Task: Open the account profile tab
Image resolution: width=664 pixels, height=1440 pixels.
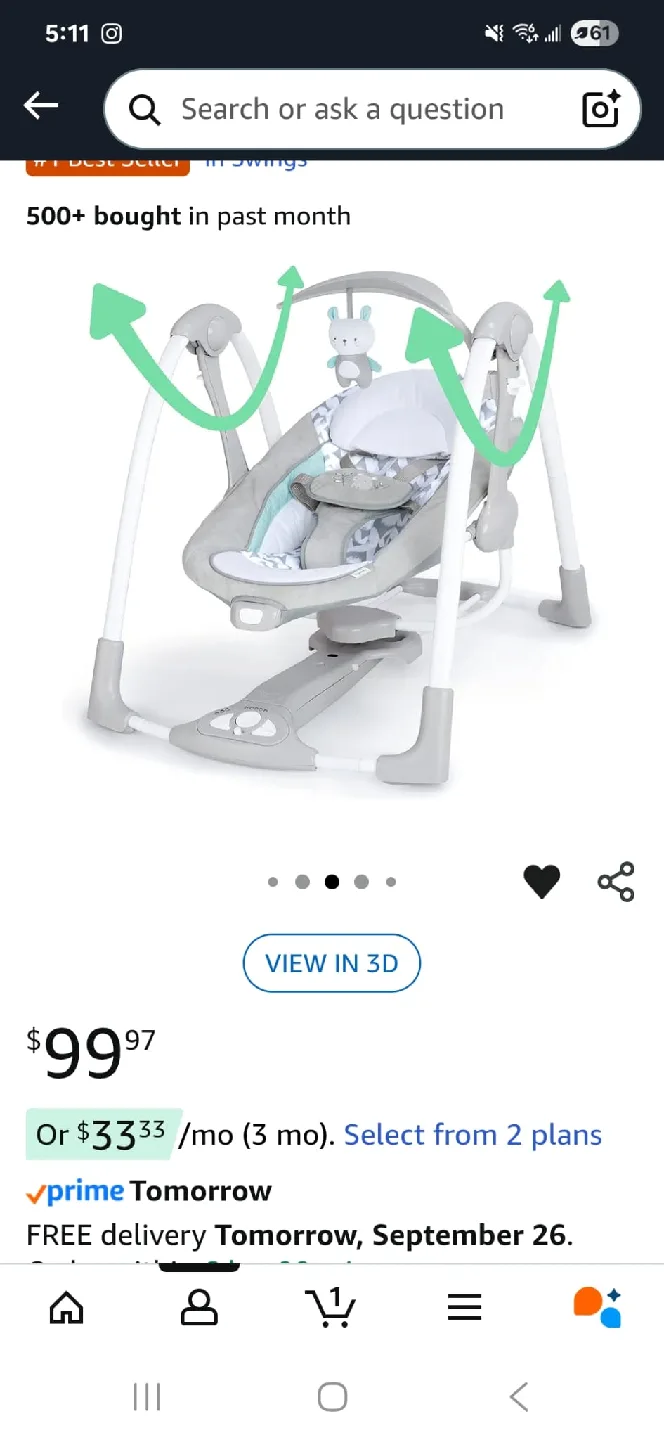Action: (x=199, y=1307)
